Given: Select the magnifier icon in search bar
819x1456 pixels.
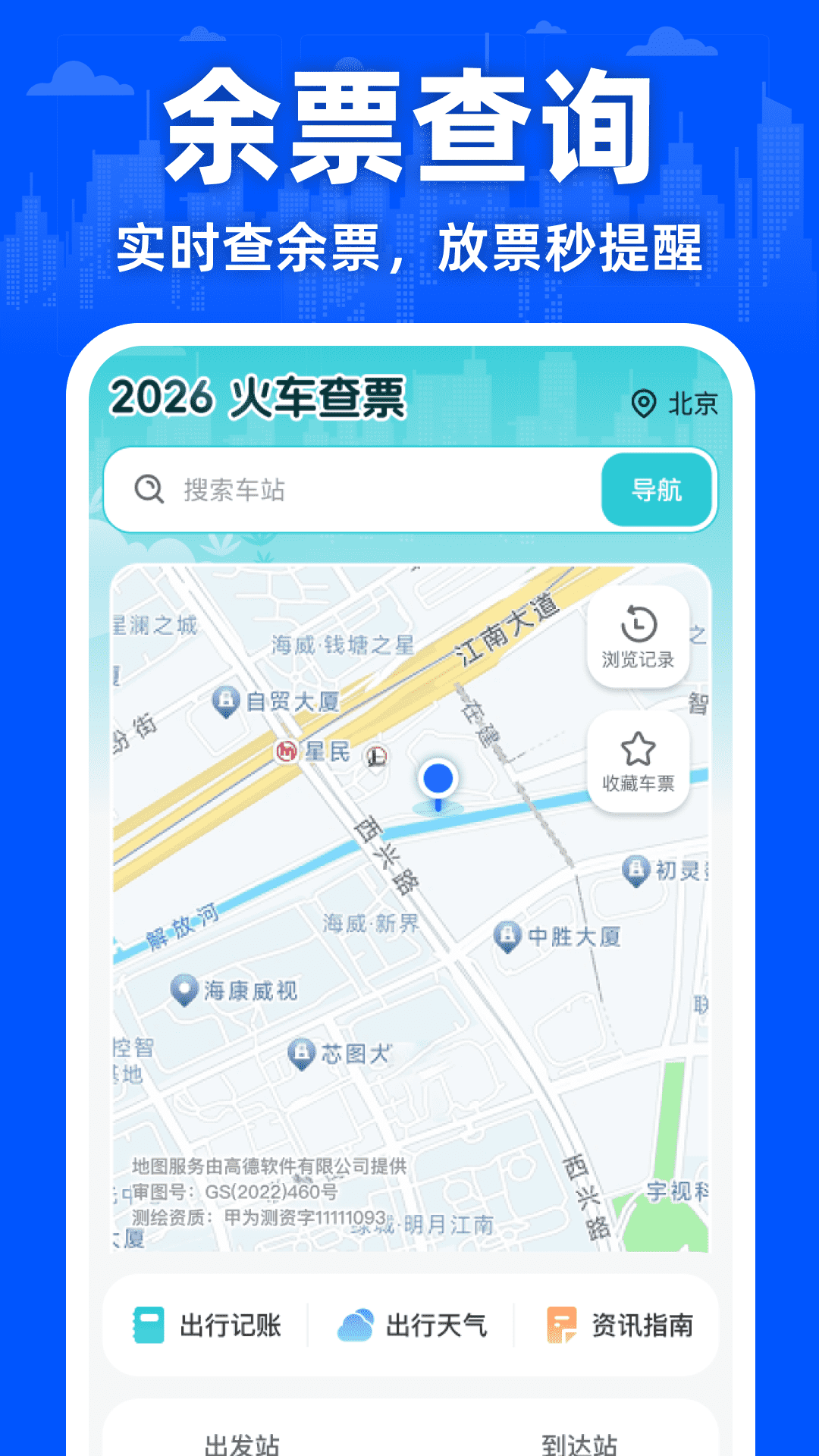Looking at the screenshot, I should (x=149, y=489).
